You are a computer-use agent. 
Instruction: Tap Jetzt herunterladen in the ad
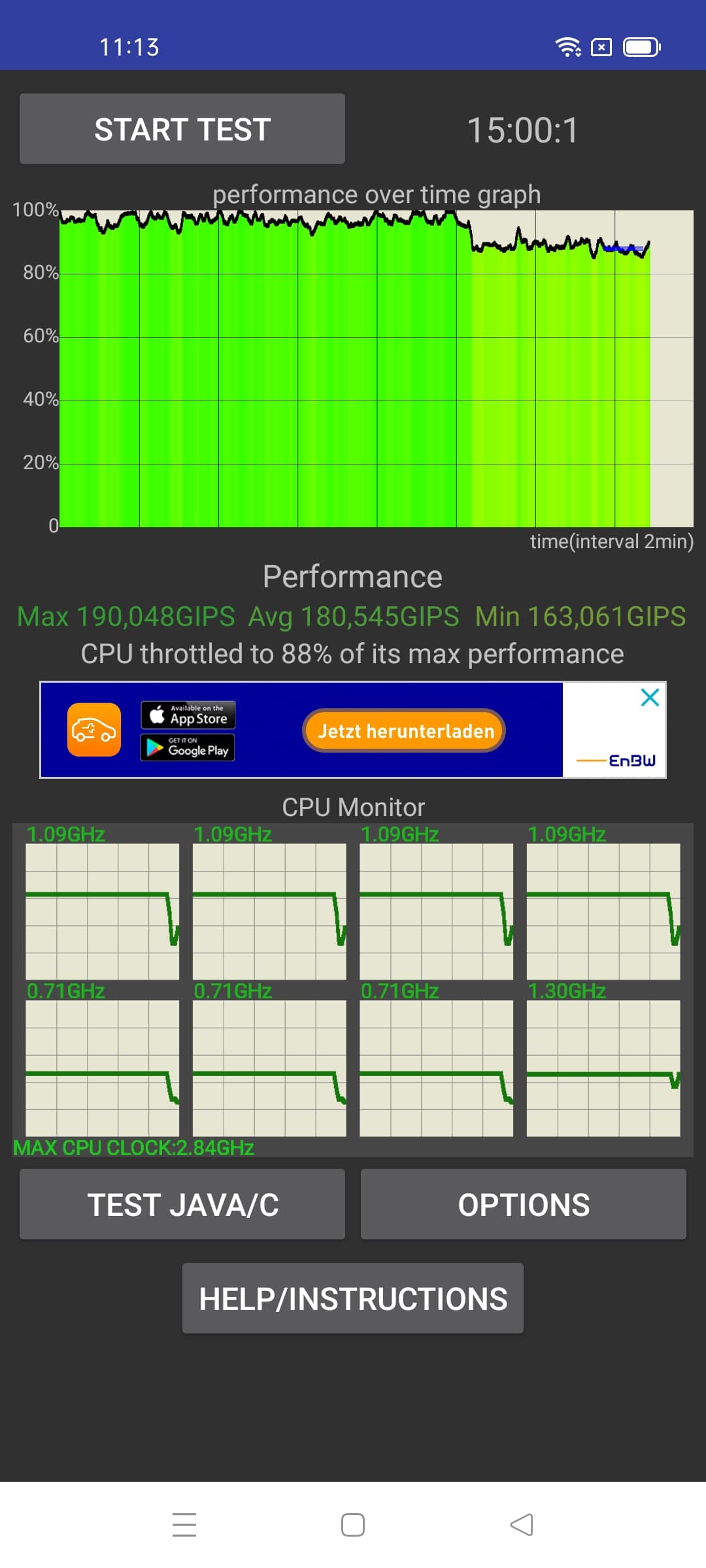404,730
